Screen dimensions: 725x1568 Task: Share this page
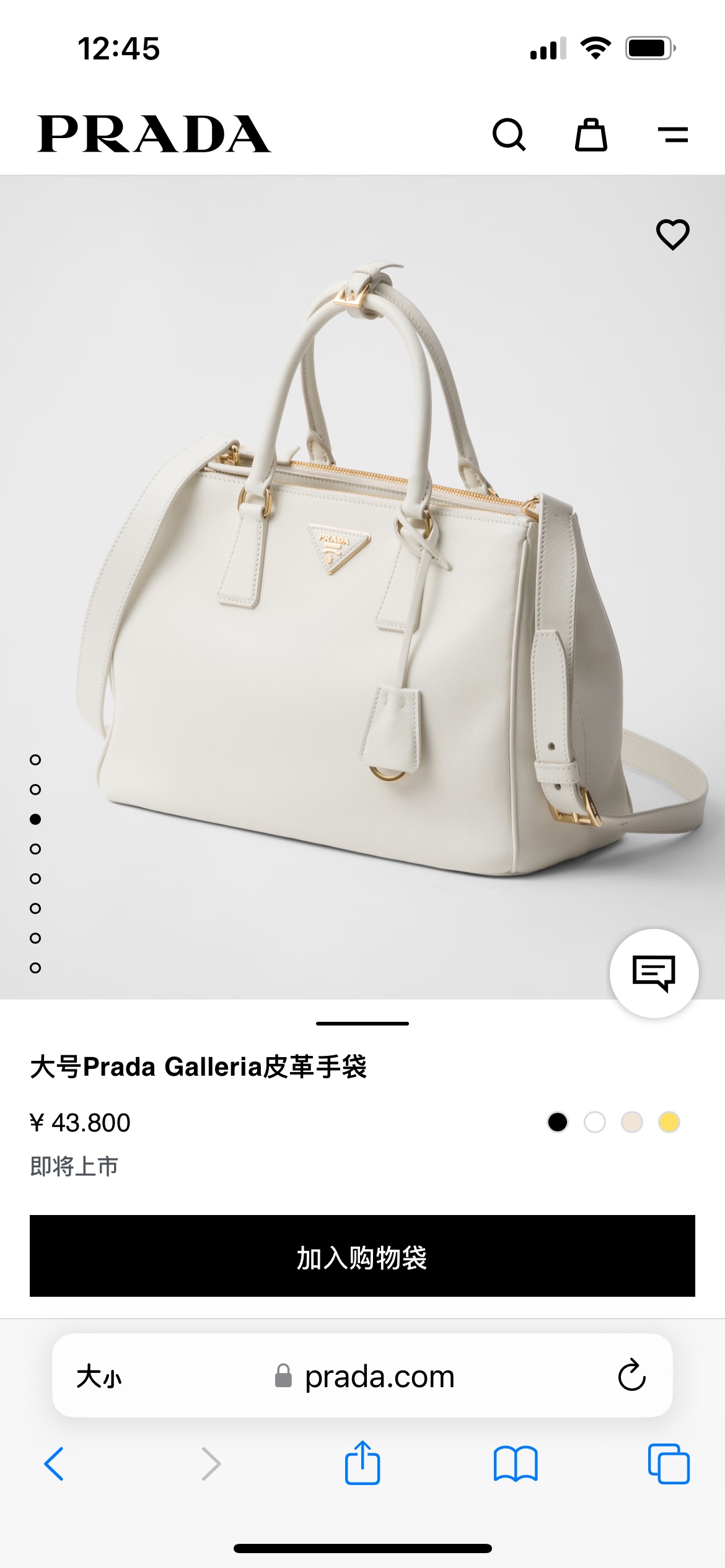tap(362, 1463)
